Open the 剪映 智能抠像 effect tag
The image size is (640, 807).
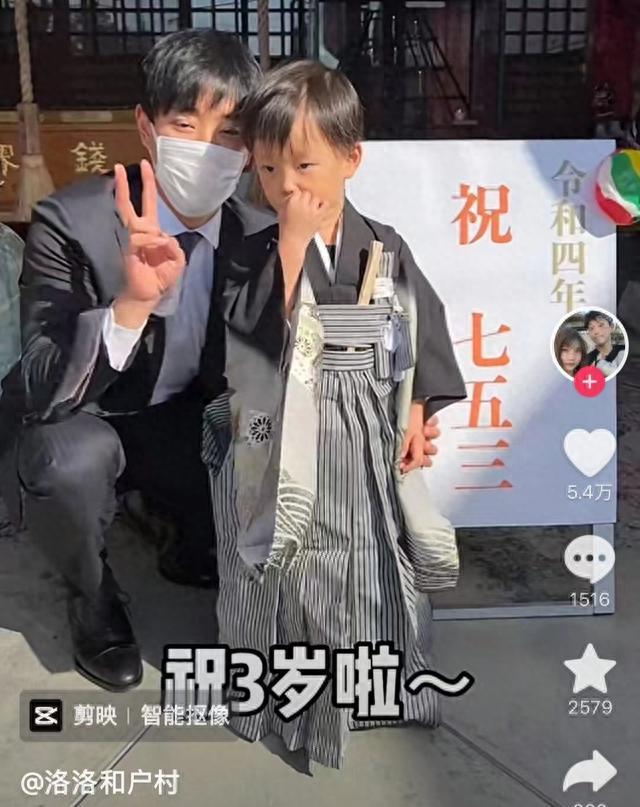128,715
